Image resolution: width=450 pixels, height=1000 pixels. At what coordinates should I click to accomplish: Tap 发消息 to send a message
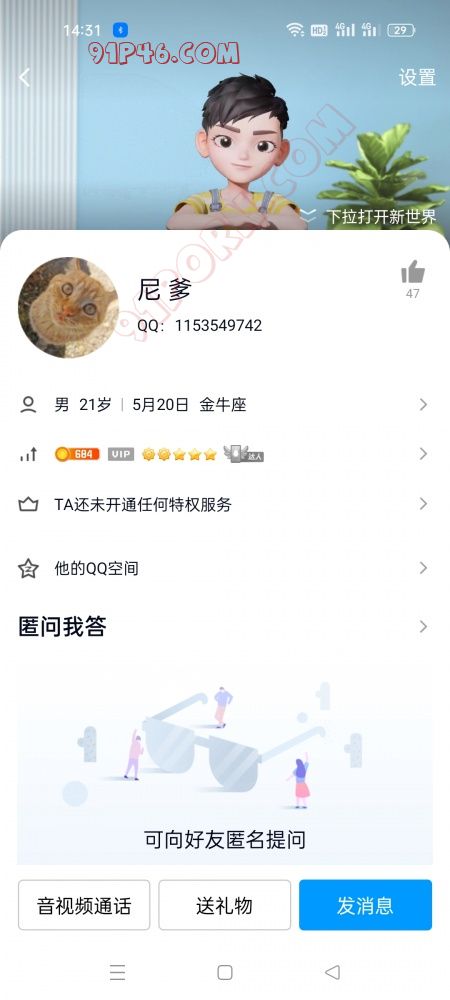[365, 905]
